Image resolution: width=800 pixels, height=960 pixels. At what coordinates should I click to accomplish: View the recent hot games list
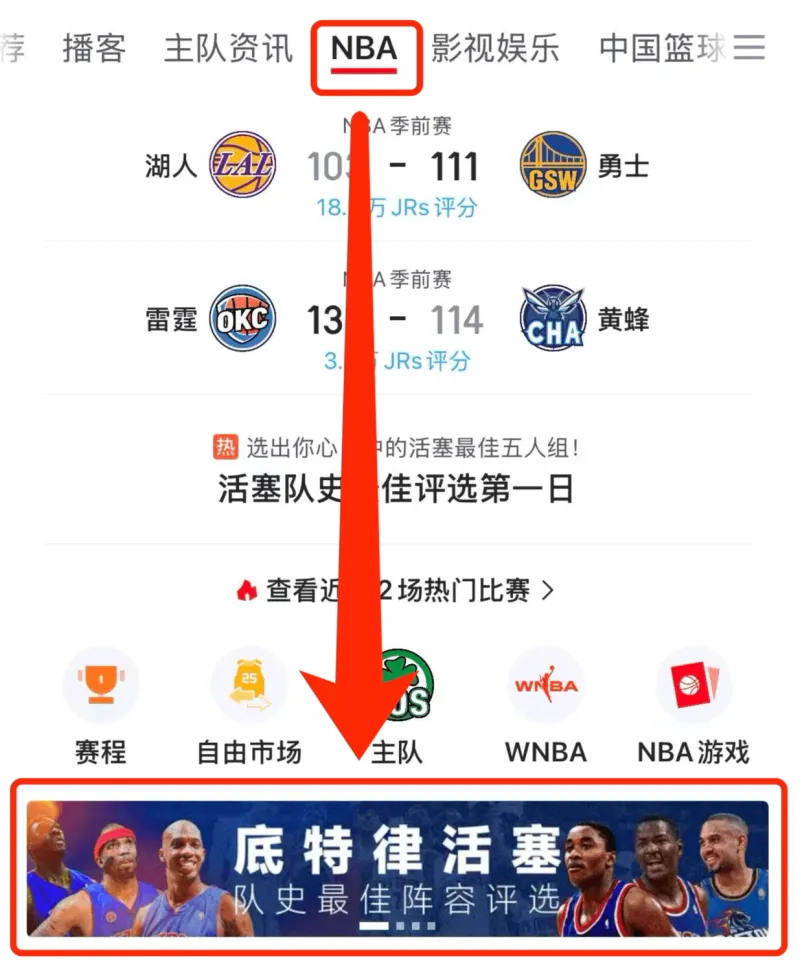pyautogui.click(x=397, y=590)
